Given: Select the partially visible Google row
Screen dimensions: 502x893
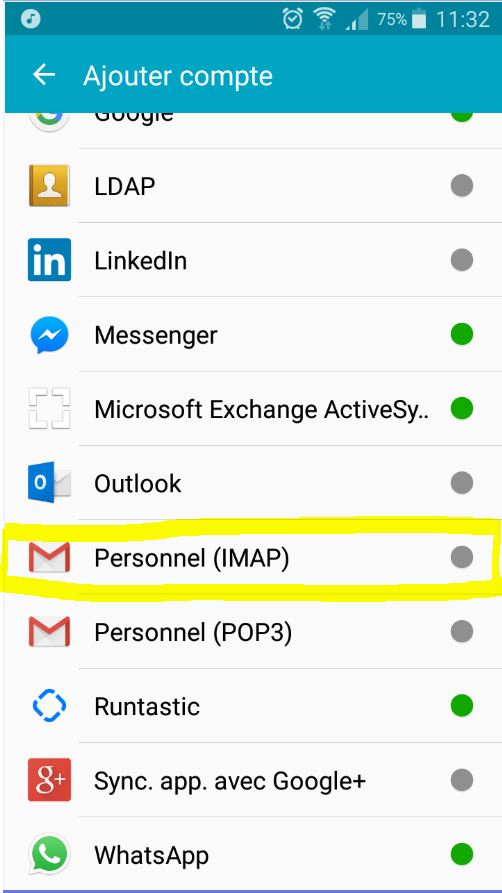Looking at the screenshot, I should [x=253, y=130].
